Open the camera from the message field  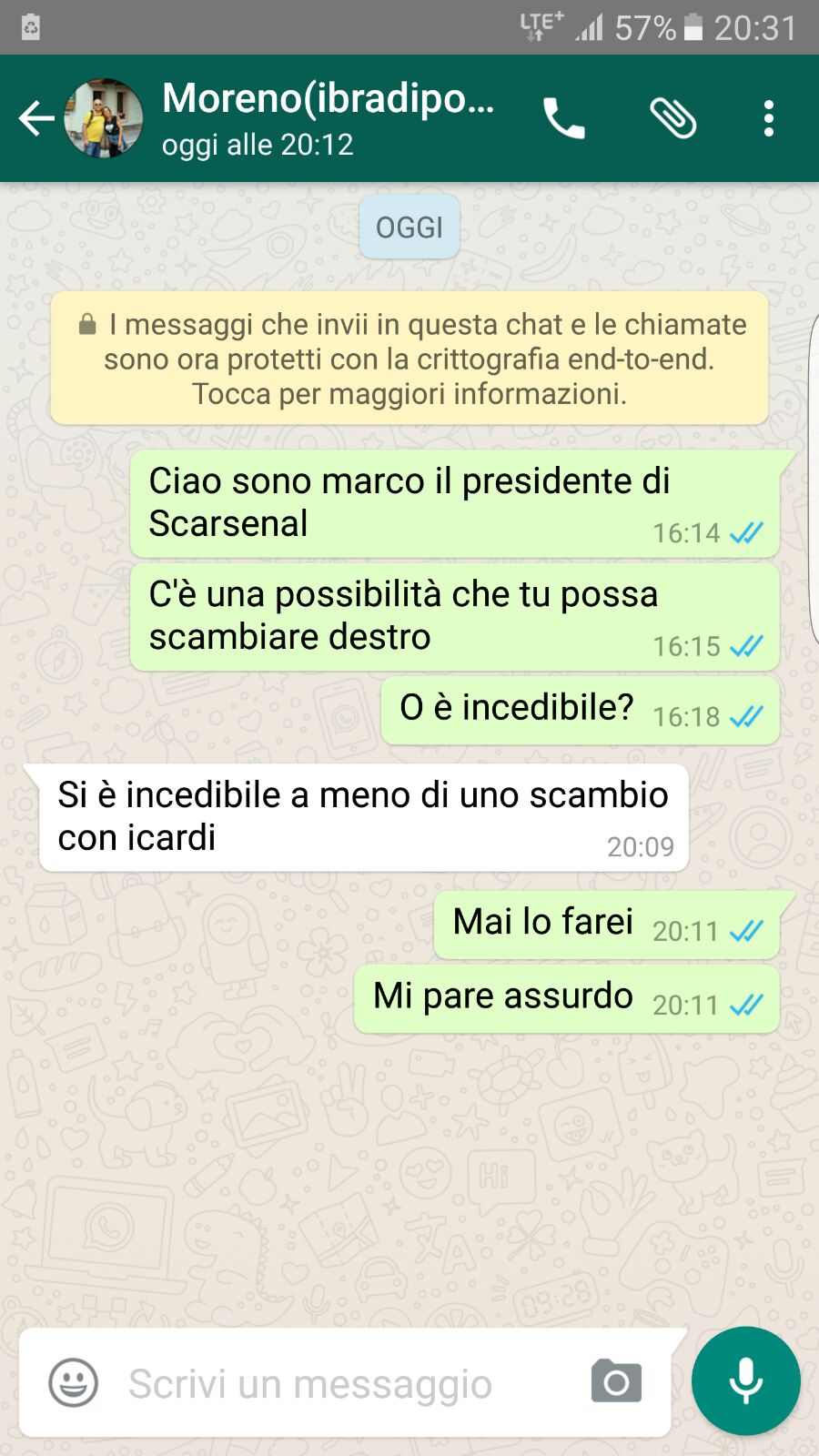[x=616, y=1381]
